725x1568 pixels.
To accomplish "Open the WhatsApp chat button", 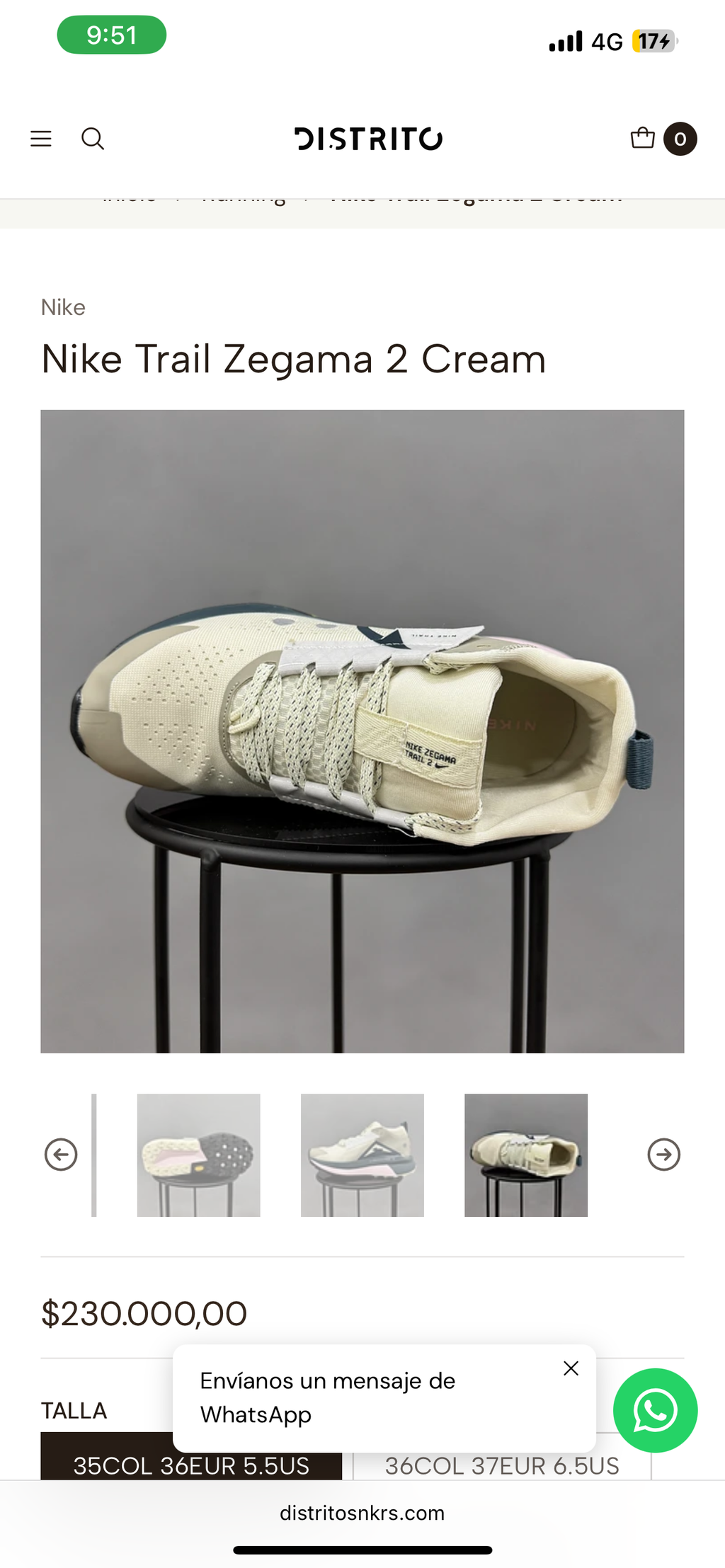I will 655,1410.
